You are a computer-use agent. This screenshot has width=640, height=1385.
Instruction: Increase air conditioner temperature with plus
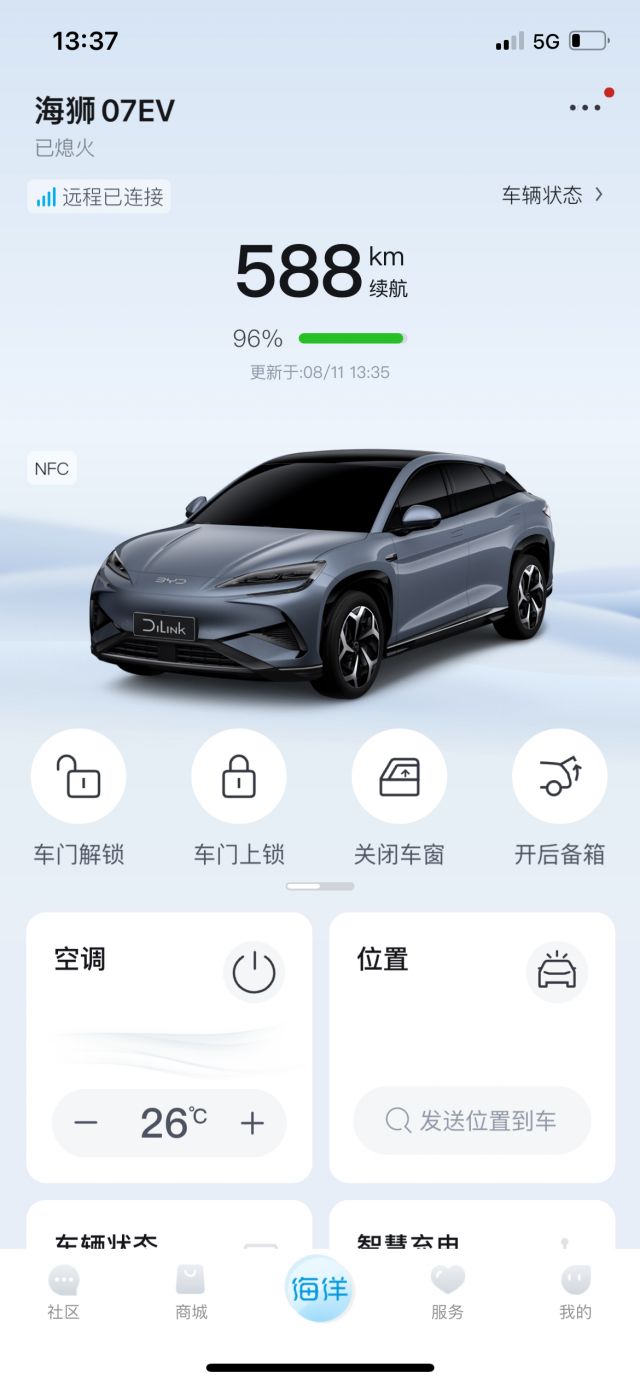tap(252, 1123)
